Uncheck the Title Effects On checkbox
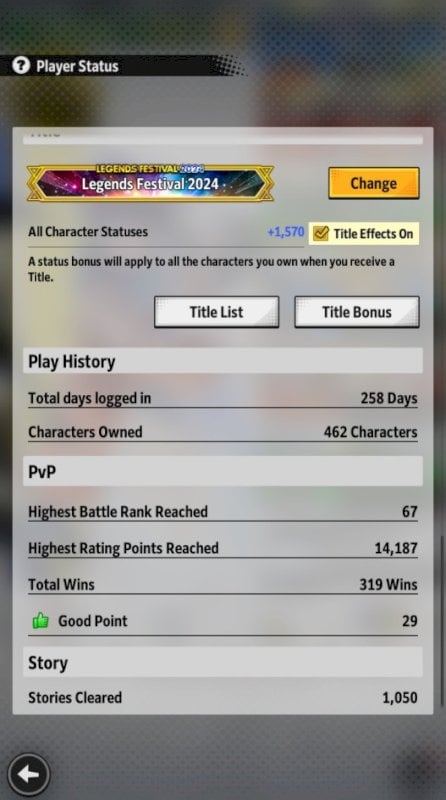The image size is (446, 800). 321,234
